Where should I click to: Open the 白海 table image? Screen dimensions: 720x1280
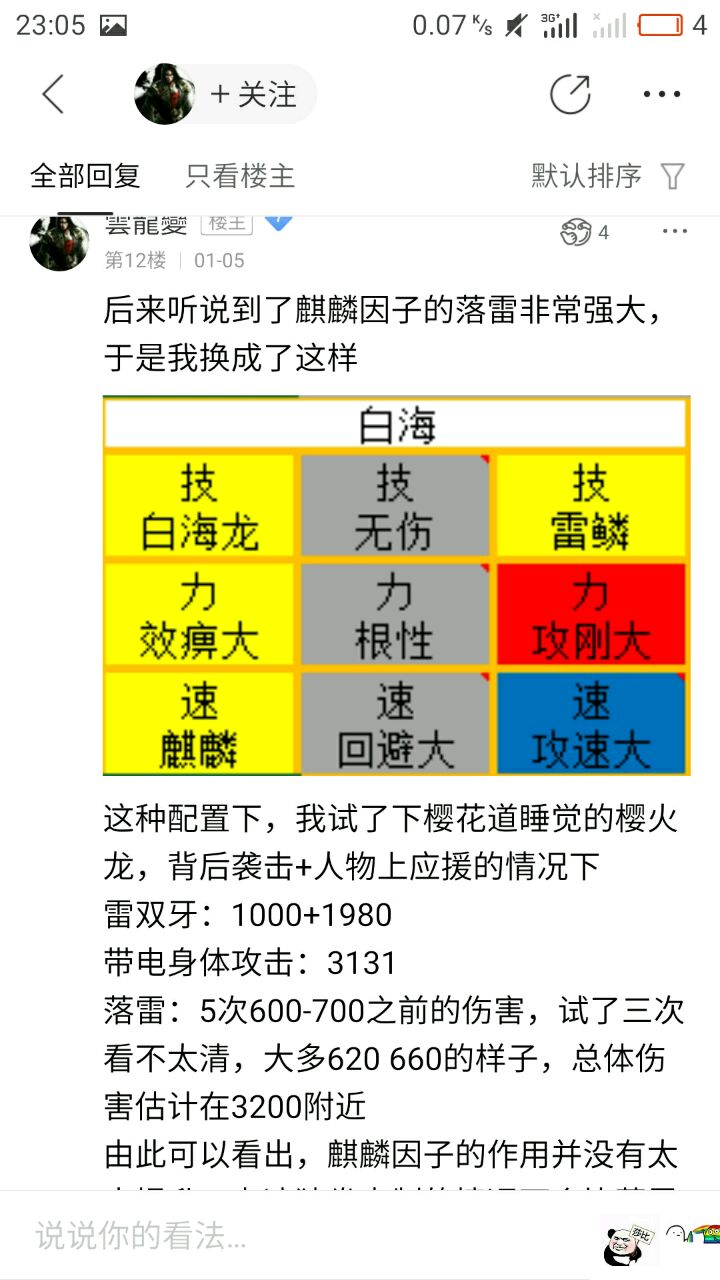(396, 585)
